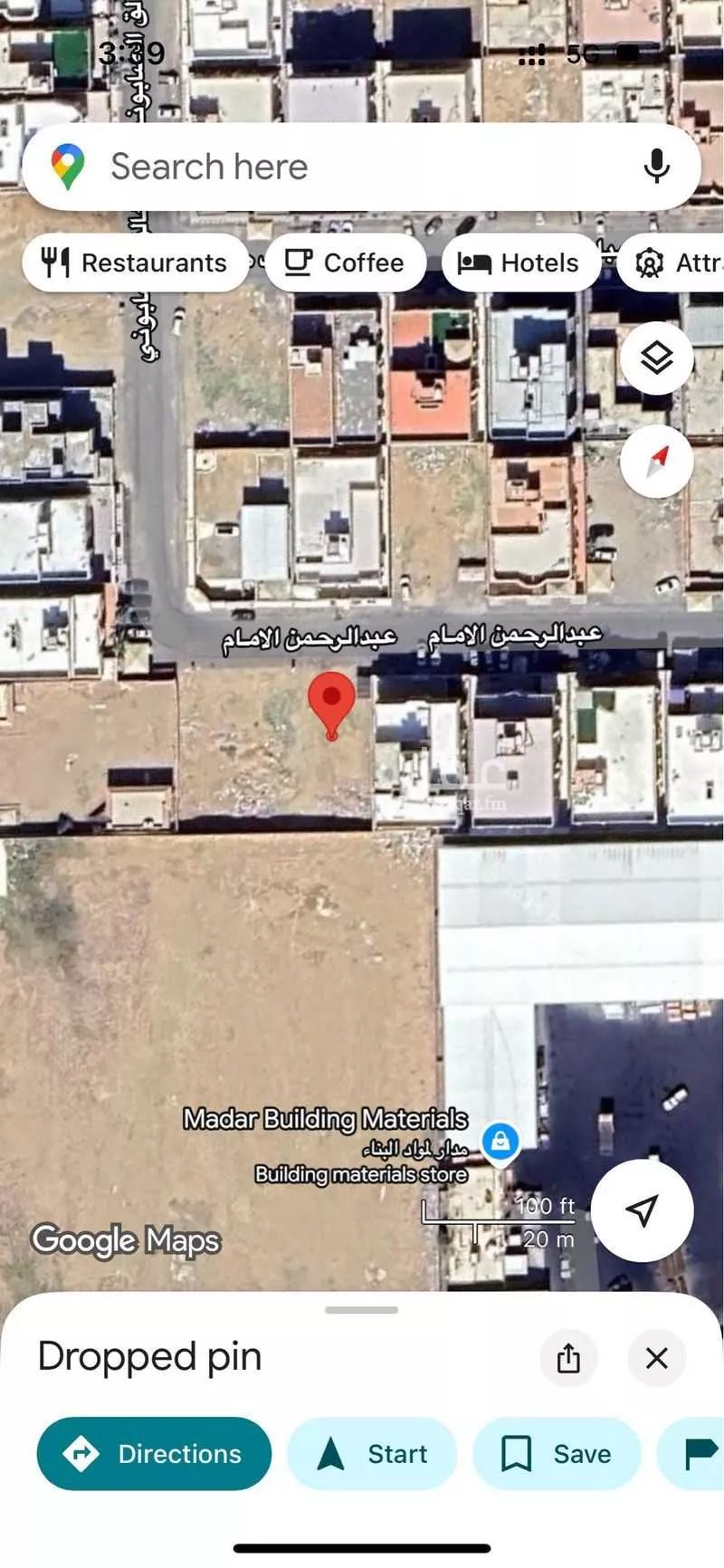
Task: Open the map layers button
Action: (x=656, y=359)
